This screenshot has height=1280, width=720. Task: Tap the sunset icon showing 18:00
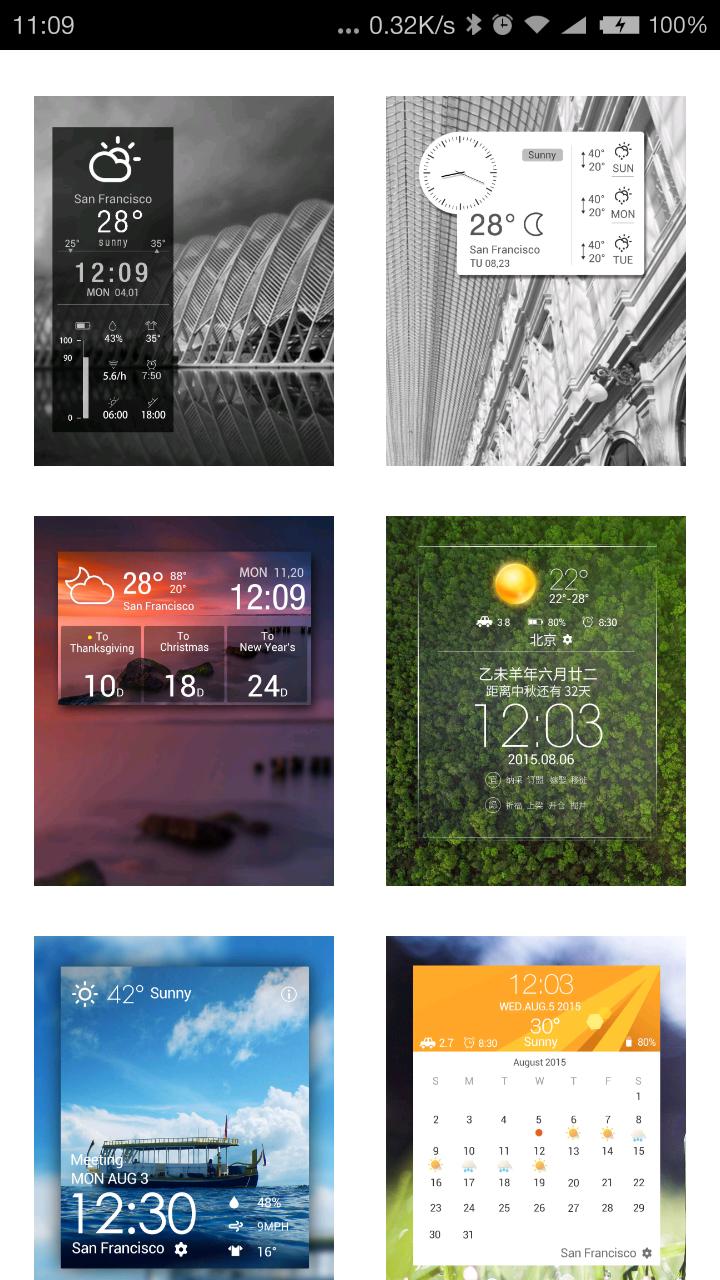pyautogui.click(x=152, y=402)
